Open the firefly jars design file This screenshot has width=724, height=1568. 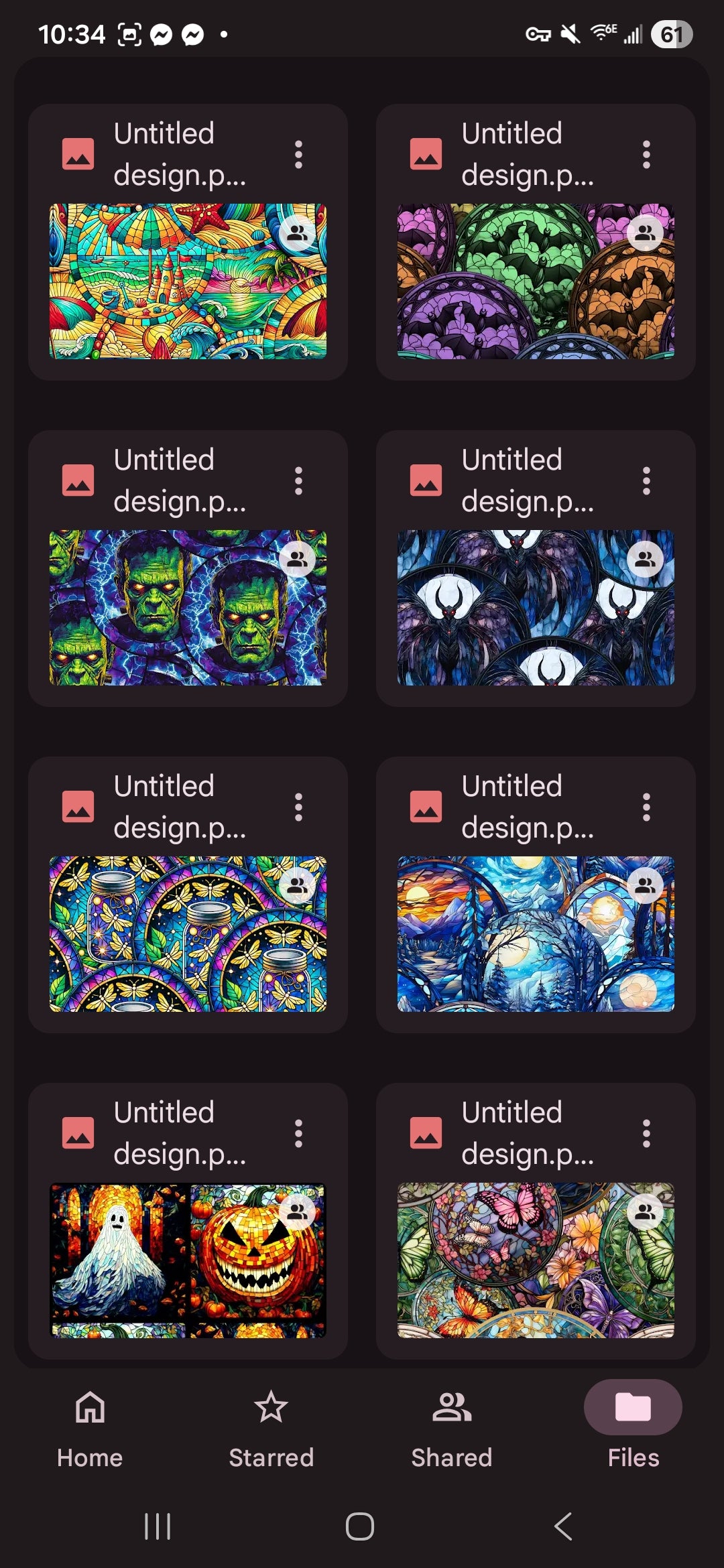188,934
